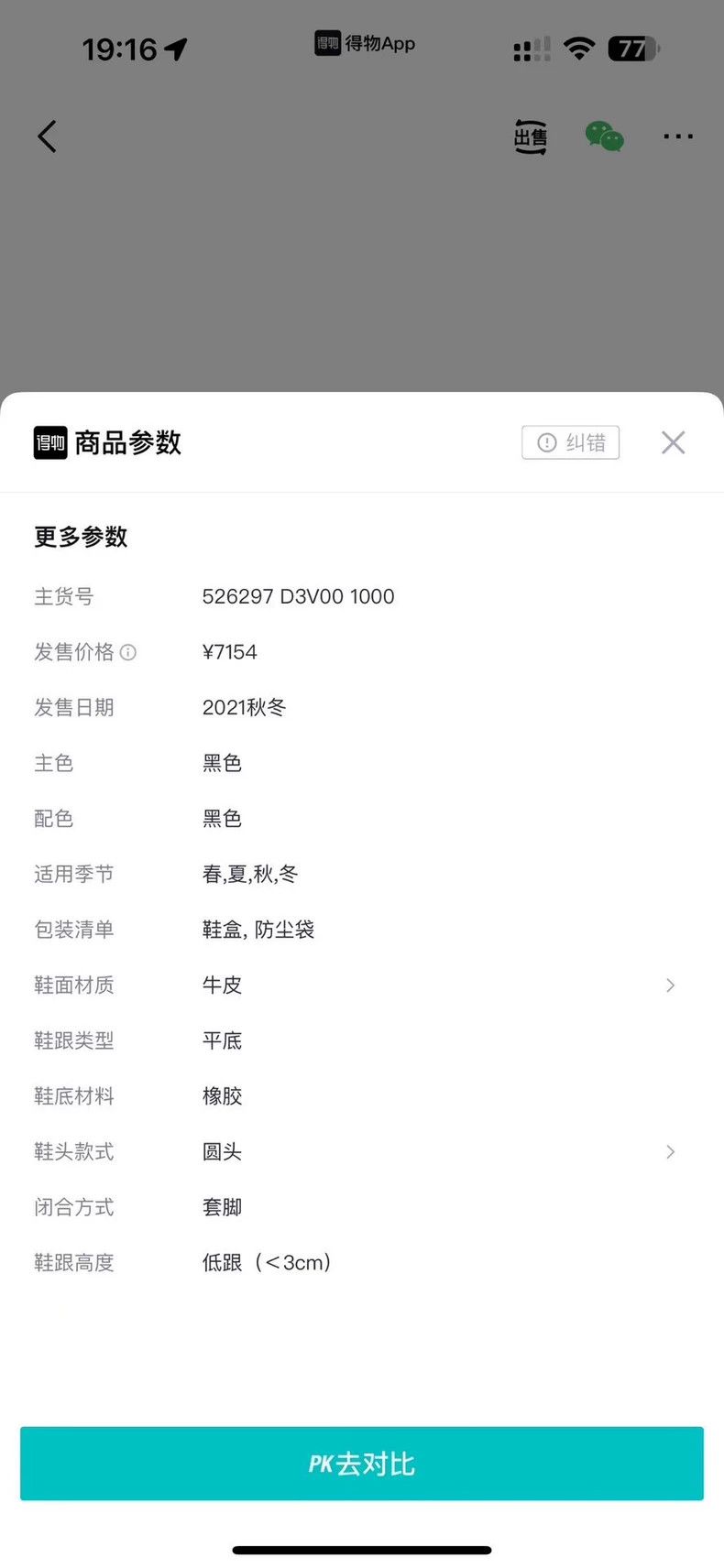
Task: Close the 商品参数 sheet
Action: point(673,442)
